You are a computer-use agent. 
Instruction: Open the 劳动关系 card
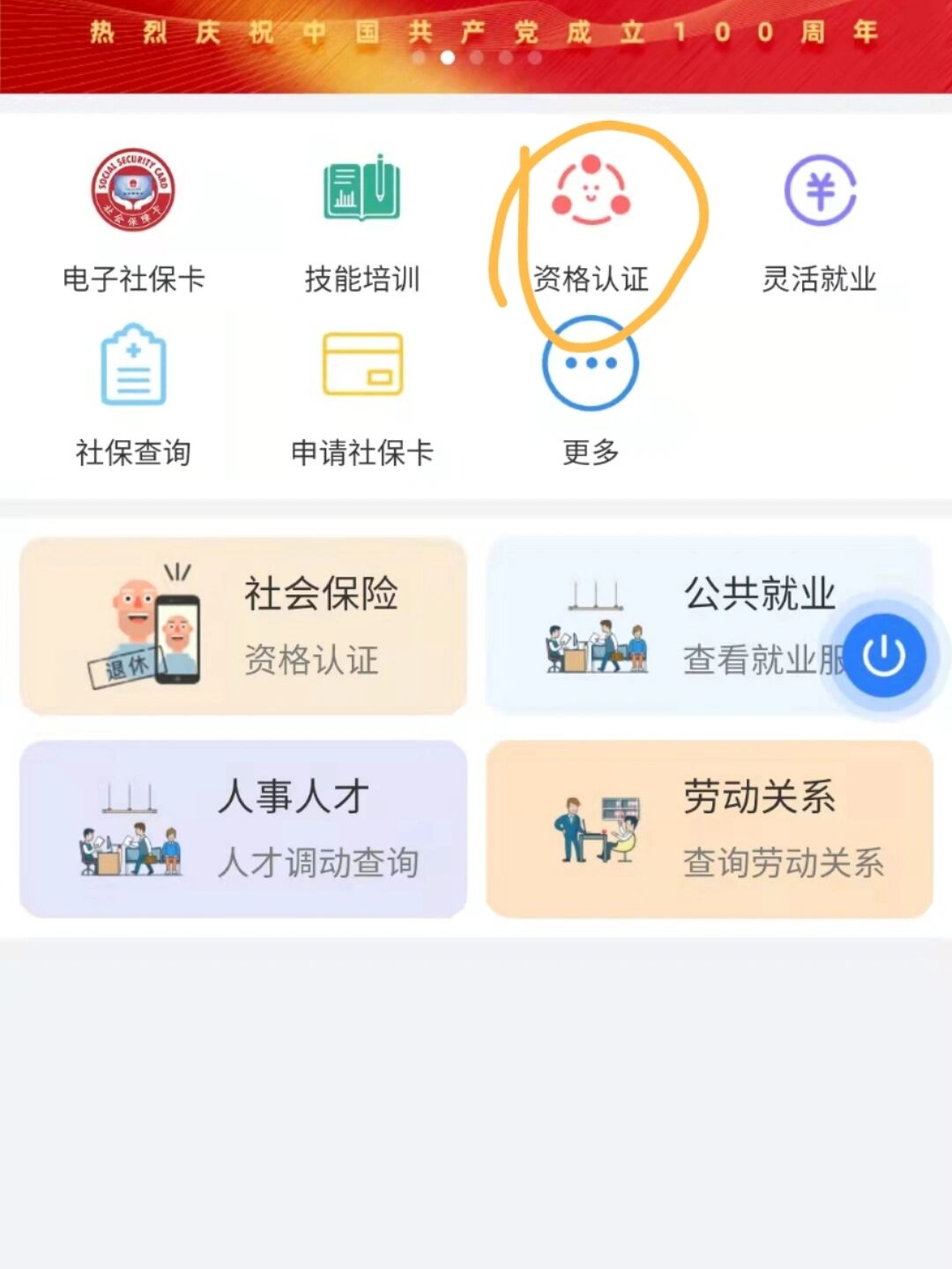click(x=710, y=828)
